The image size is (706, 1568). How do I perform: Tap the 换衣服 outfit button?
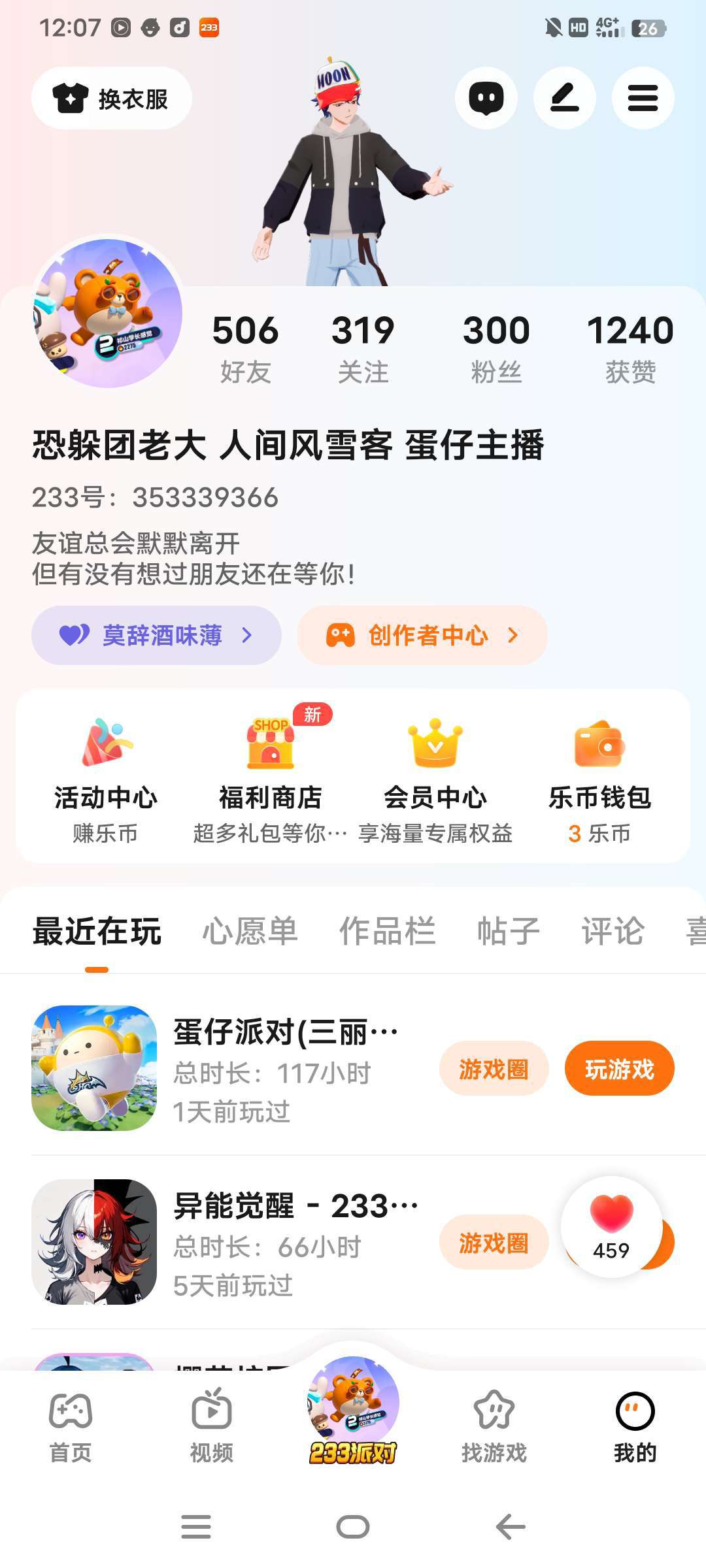[x=111, y=99]
